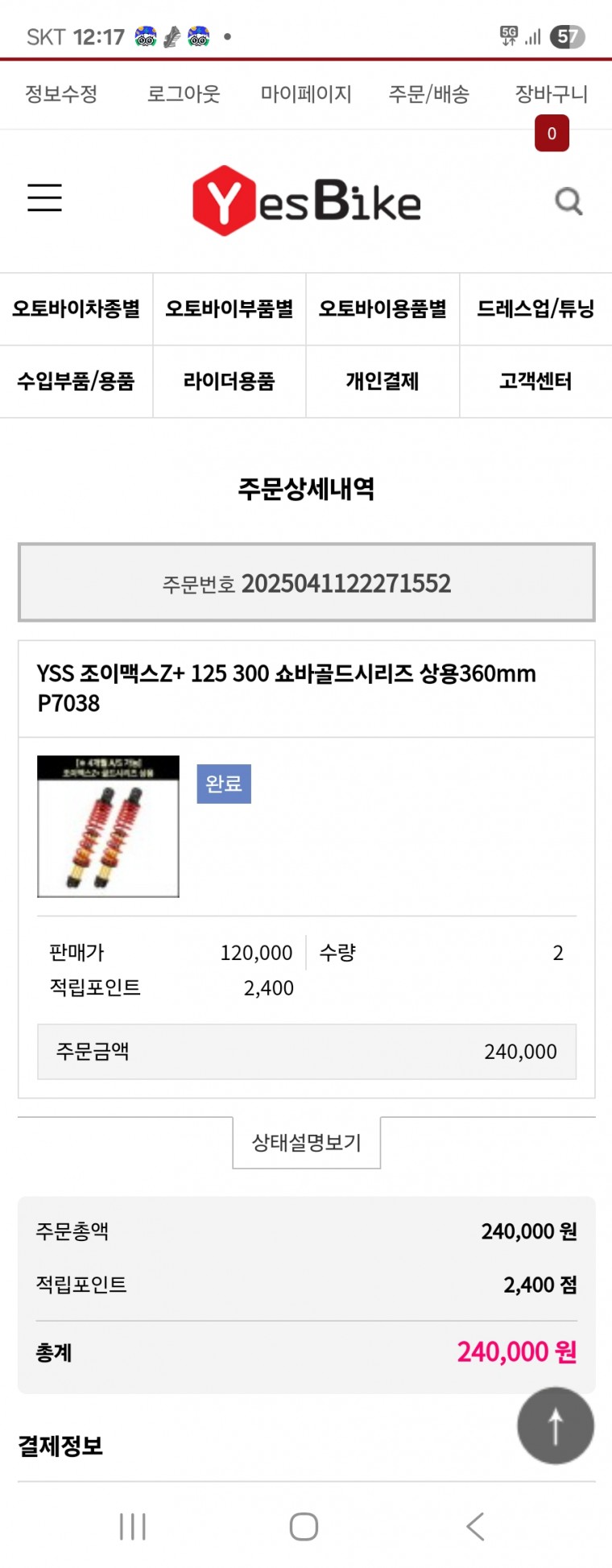Tap the YesBike logo to go home
Viewport: 612px width, 1568px height.
(306, 201)
